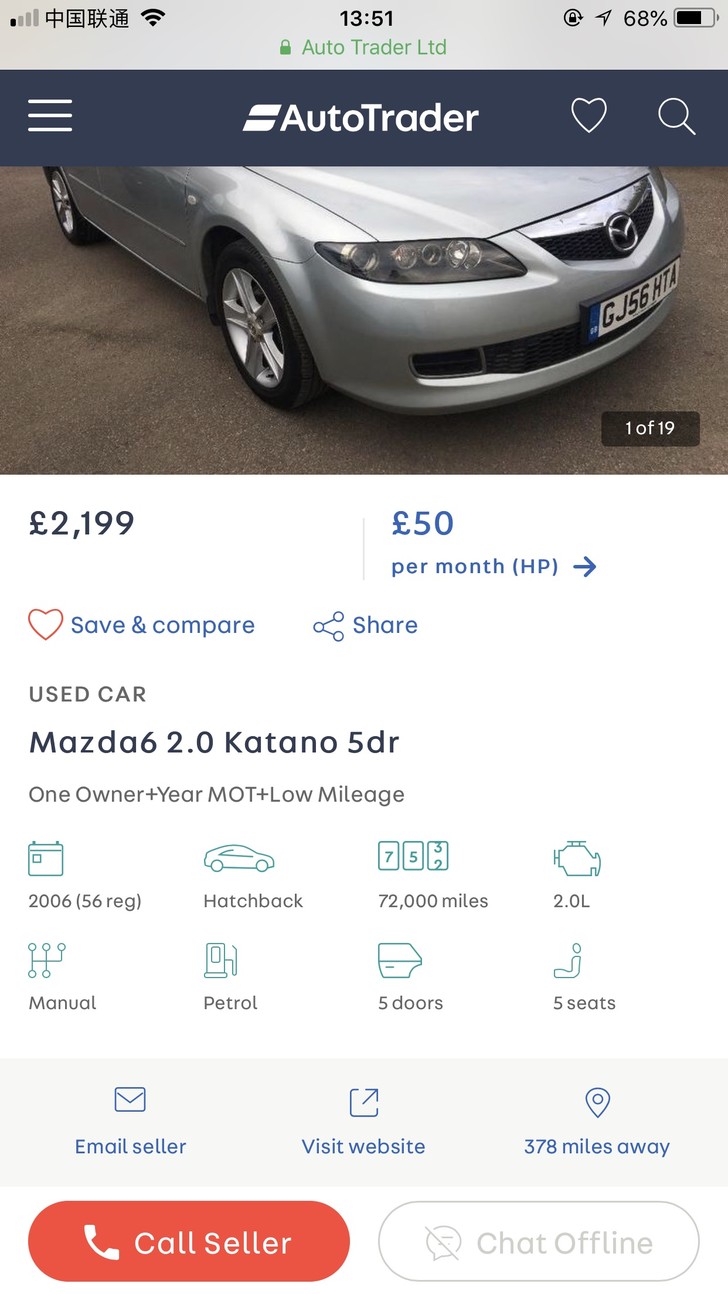Tap the Chat Offline button
Screen dimensions: 728x1294
coord(539,1242)
